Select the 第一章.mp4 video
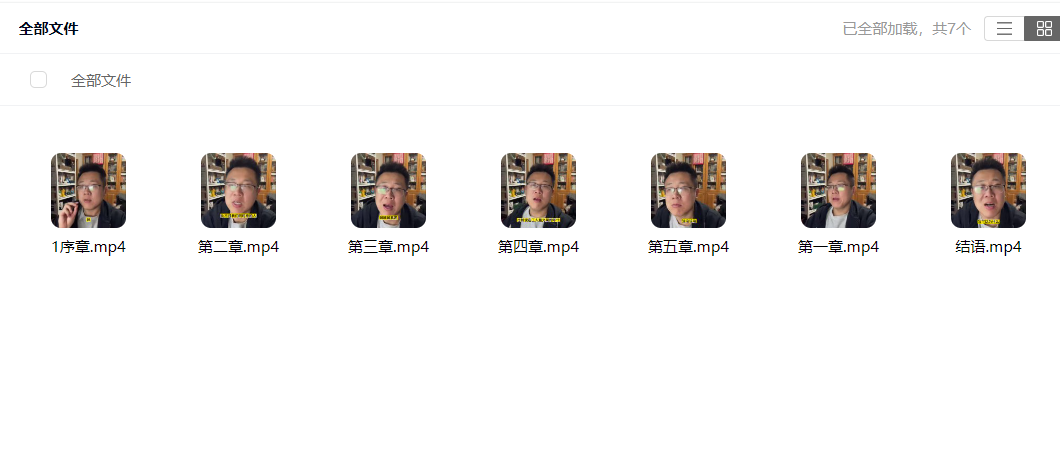This screenshot has height=464, width=1060. [x=838, y=191]
